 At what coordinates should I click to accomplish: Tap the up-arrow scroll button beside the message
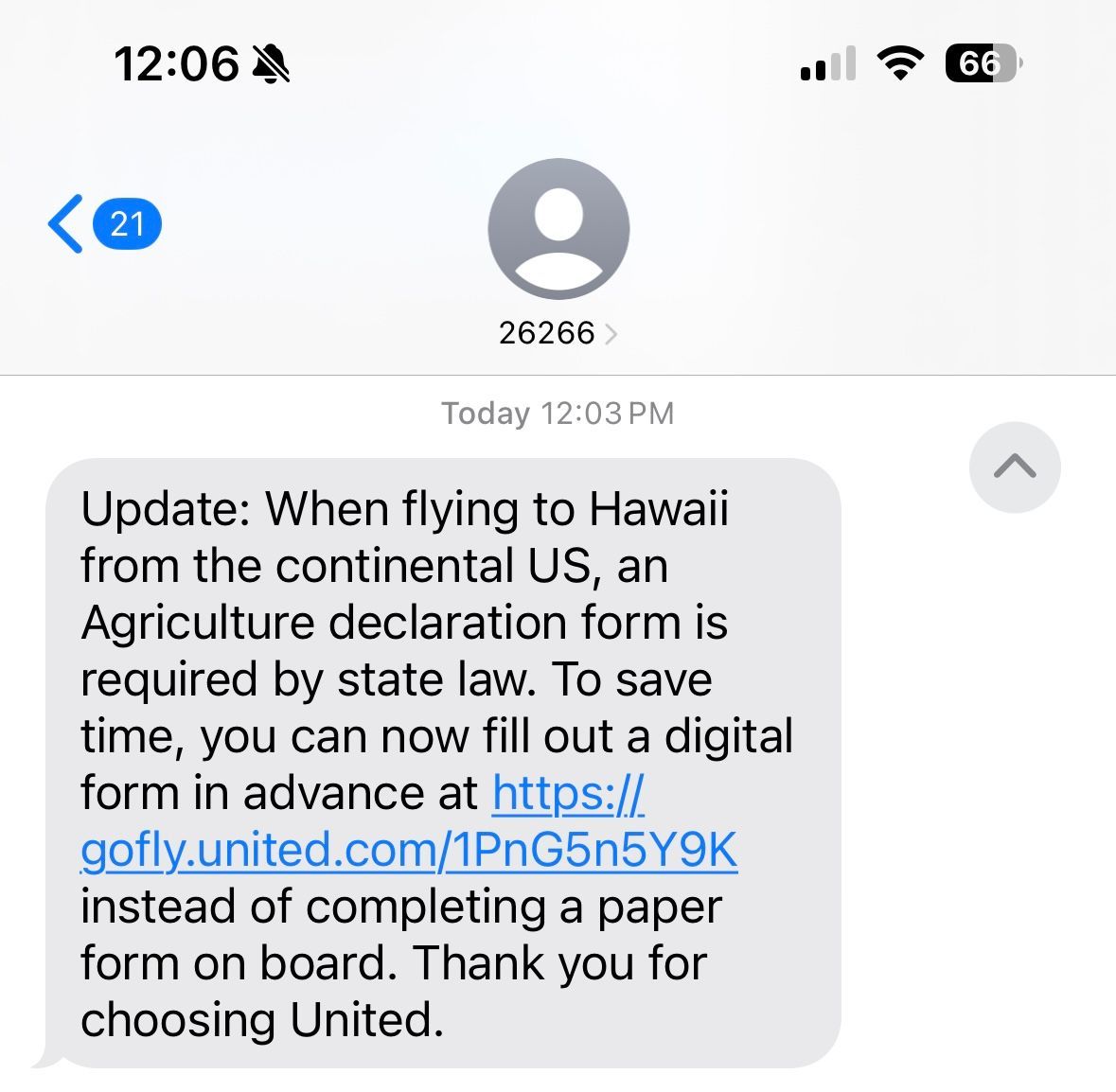coord(1014,467)
